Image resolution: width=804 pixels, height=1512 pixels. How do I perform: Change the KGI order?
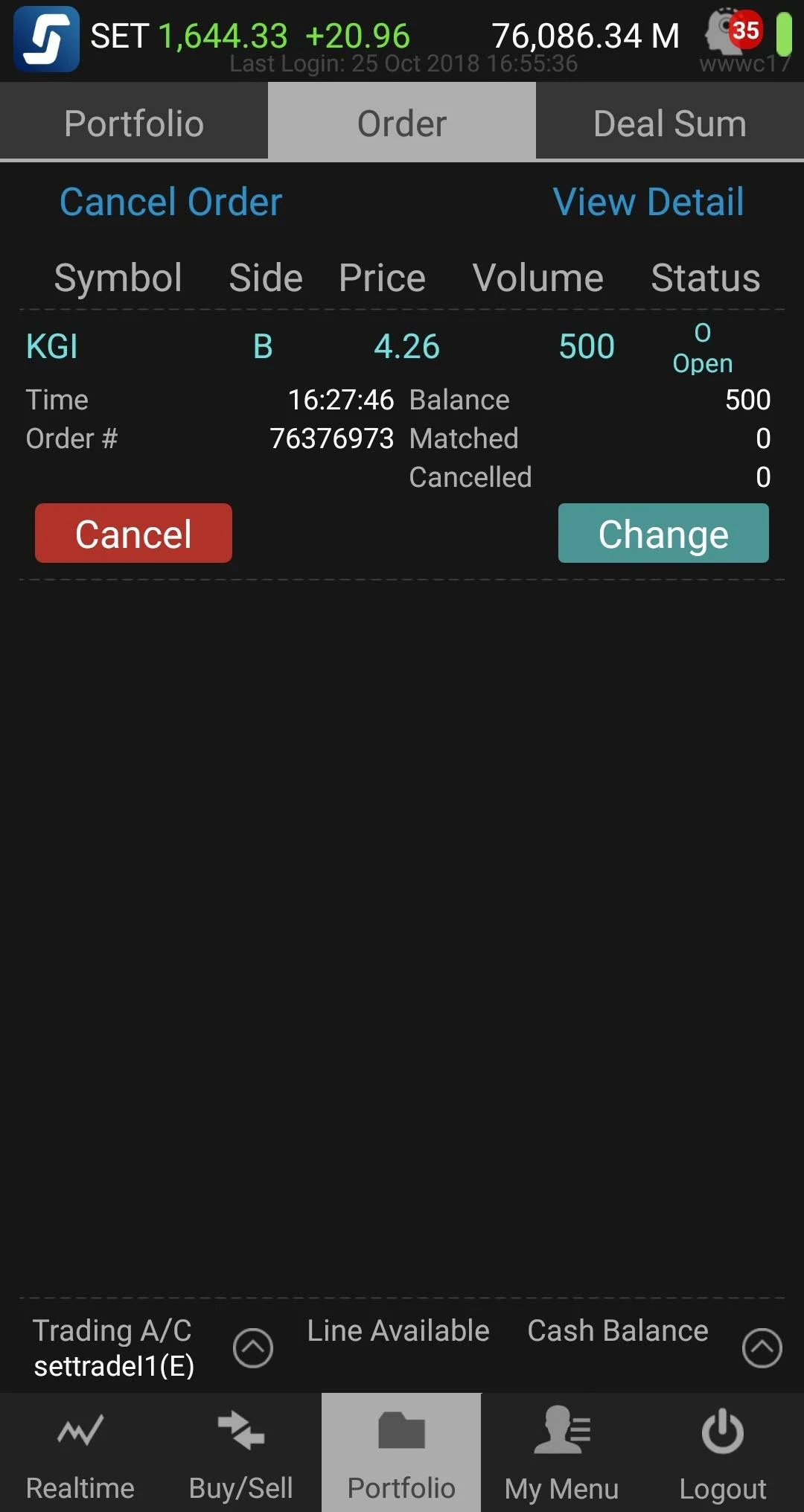(x=663, y=533)
